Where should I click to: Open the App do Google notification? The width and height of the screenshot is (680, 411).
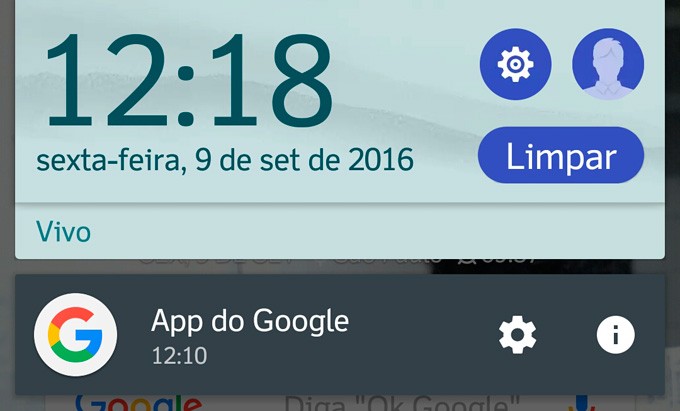click(x=250, y=334)
